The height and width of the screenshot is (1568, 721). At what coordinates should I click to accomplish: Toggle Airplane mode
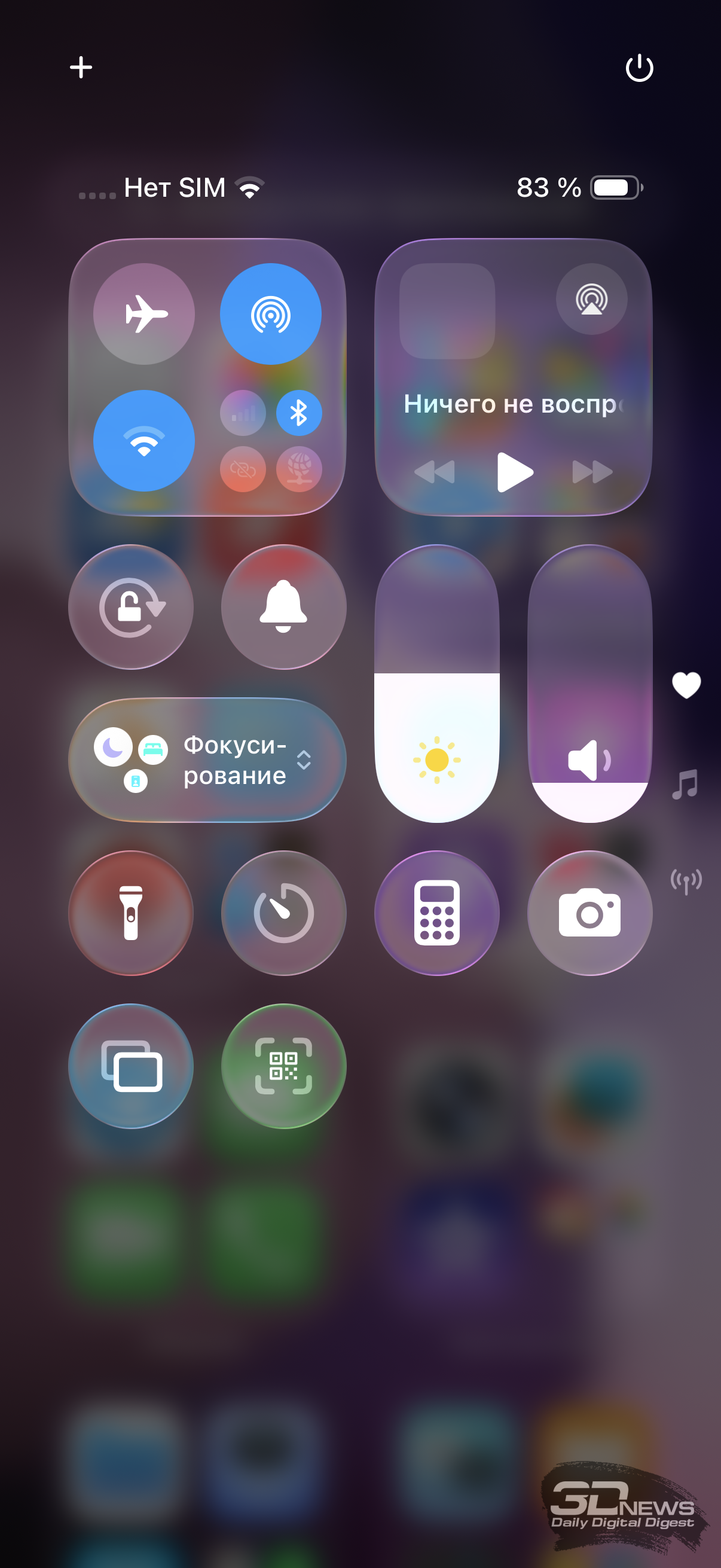coord(144,314)
